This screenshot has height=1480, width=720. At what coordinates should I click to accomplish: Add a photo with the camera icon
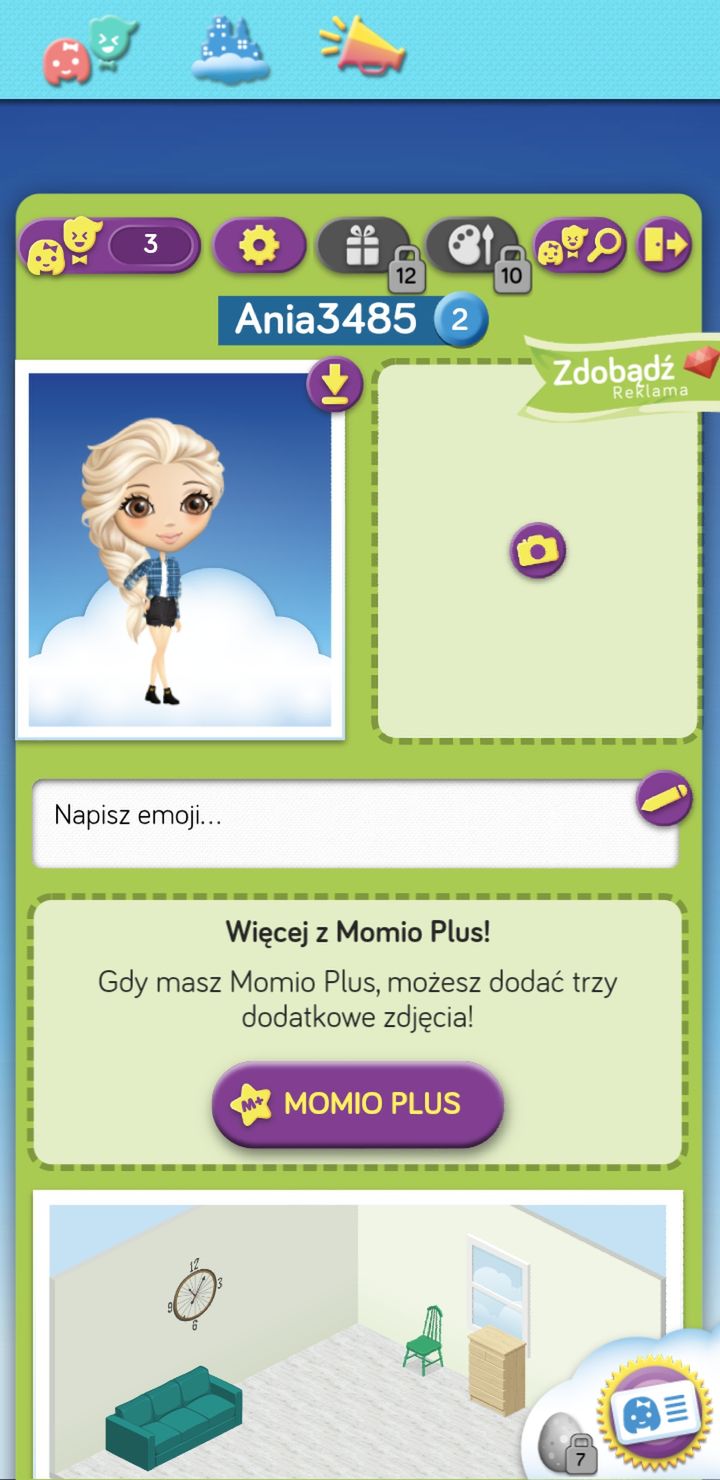point(538,550)
